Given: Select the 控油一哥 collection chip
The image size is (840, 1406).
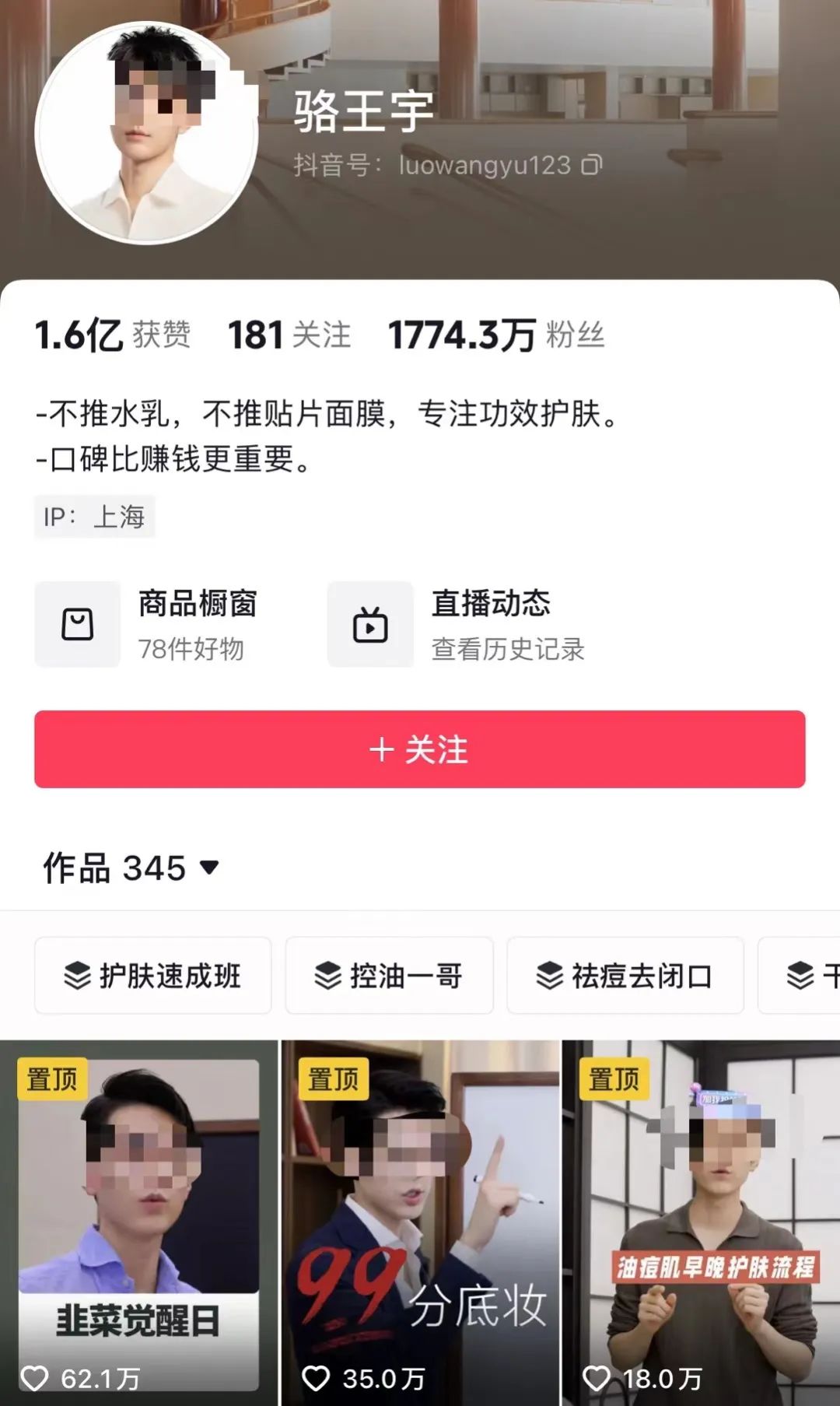Looking at the screenshot, I should click(389, 975).
